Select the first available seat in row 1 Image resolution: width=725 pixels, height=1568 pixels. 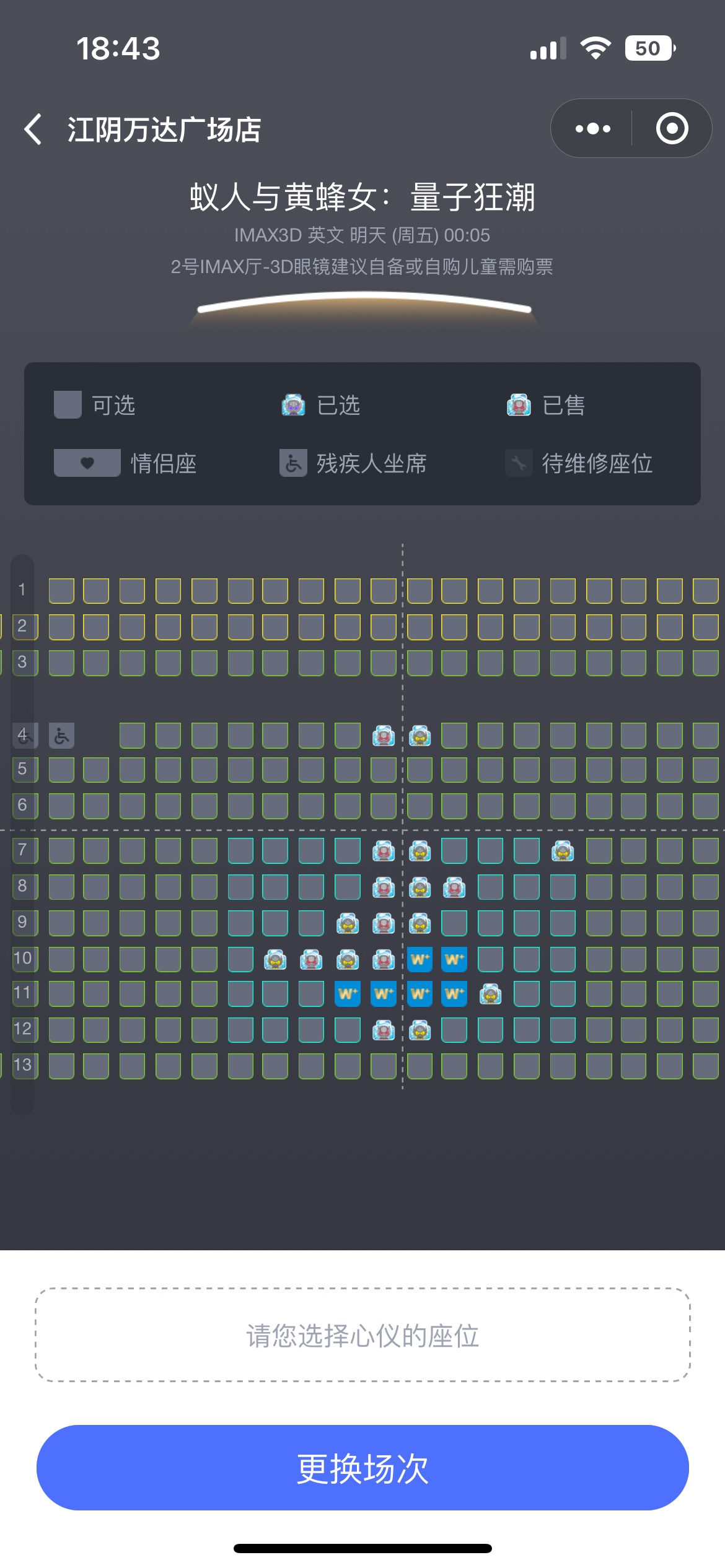[x=61, y=591]
